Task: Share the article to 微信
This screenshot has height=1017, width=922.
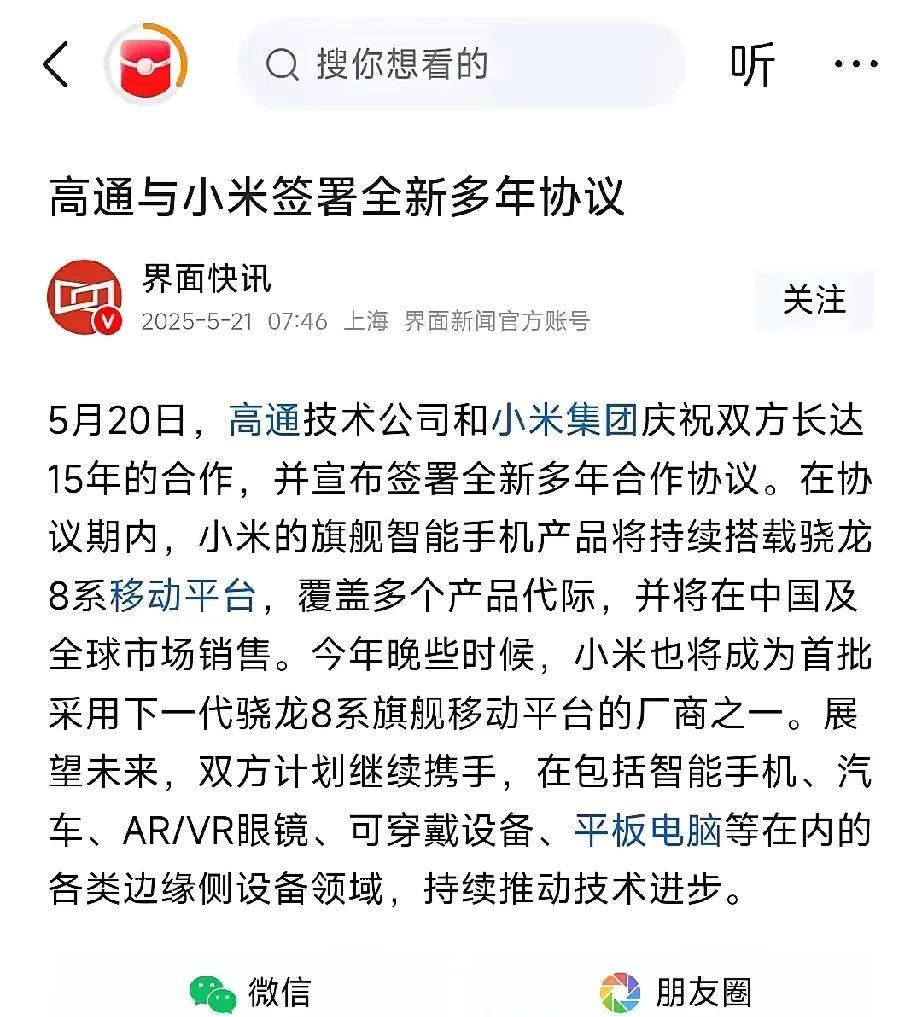Action: point(251,992)
